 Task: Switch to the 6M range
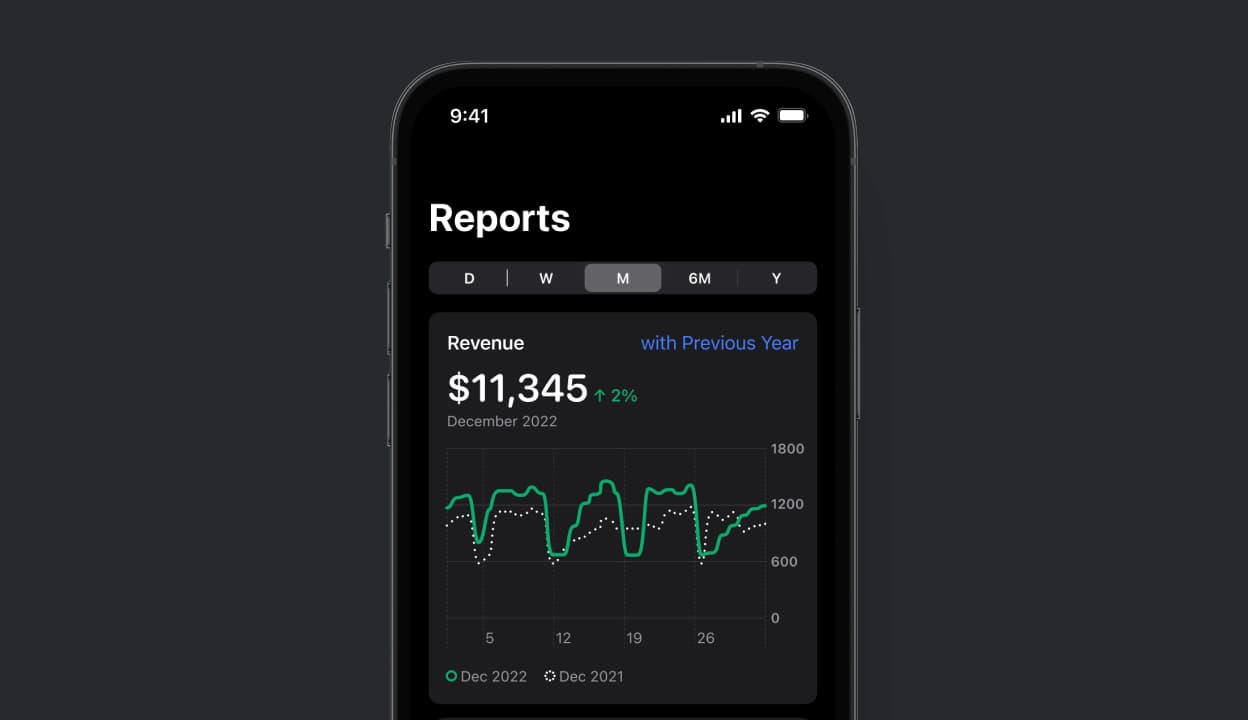[x=699, y=278]
